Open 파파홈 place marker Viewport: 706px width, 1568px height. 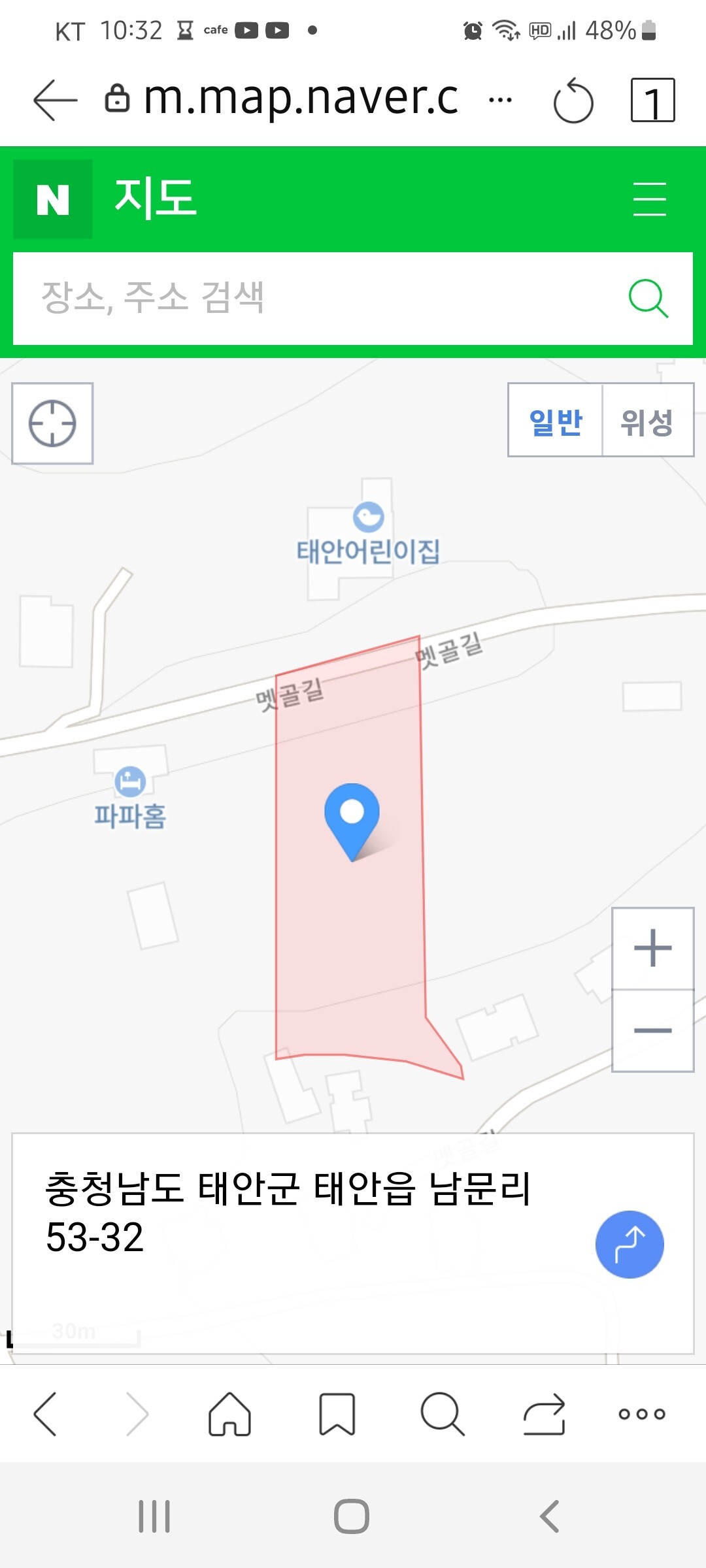[x=130, y=799]
